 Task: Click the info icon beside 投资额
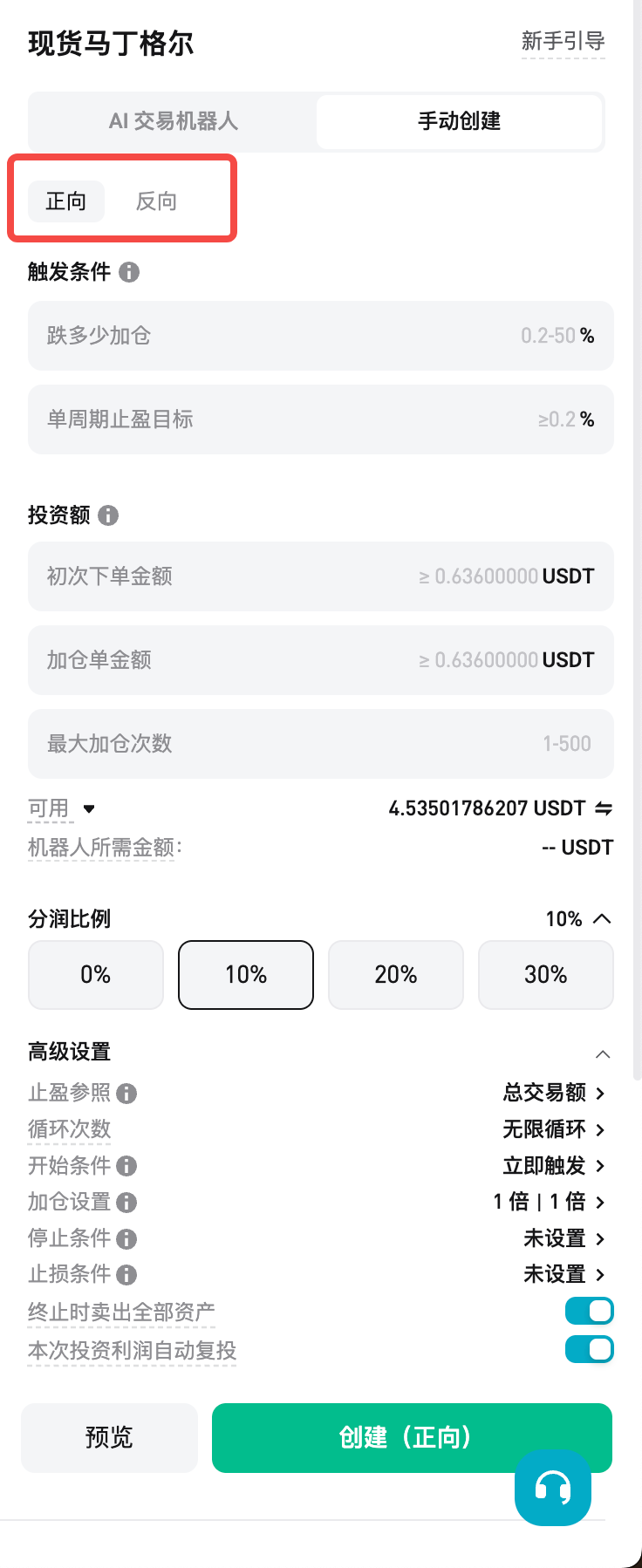tap(107, 515)
